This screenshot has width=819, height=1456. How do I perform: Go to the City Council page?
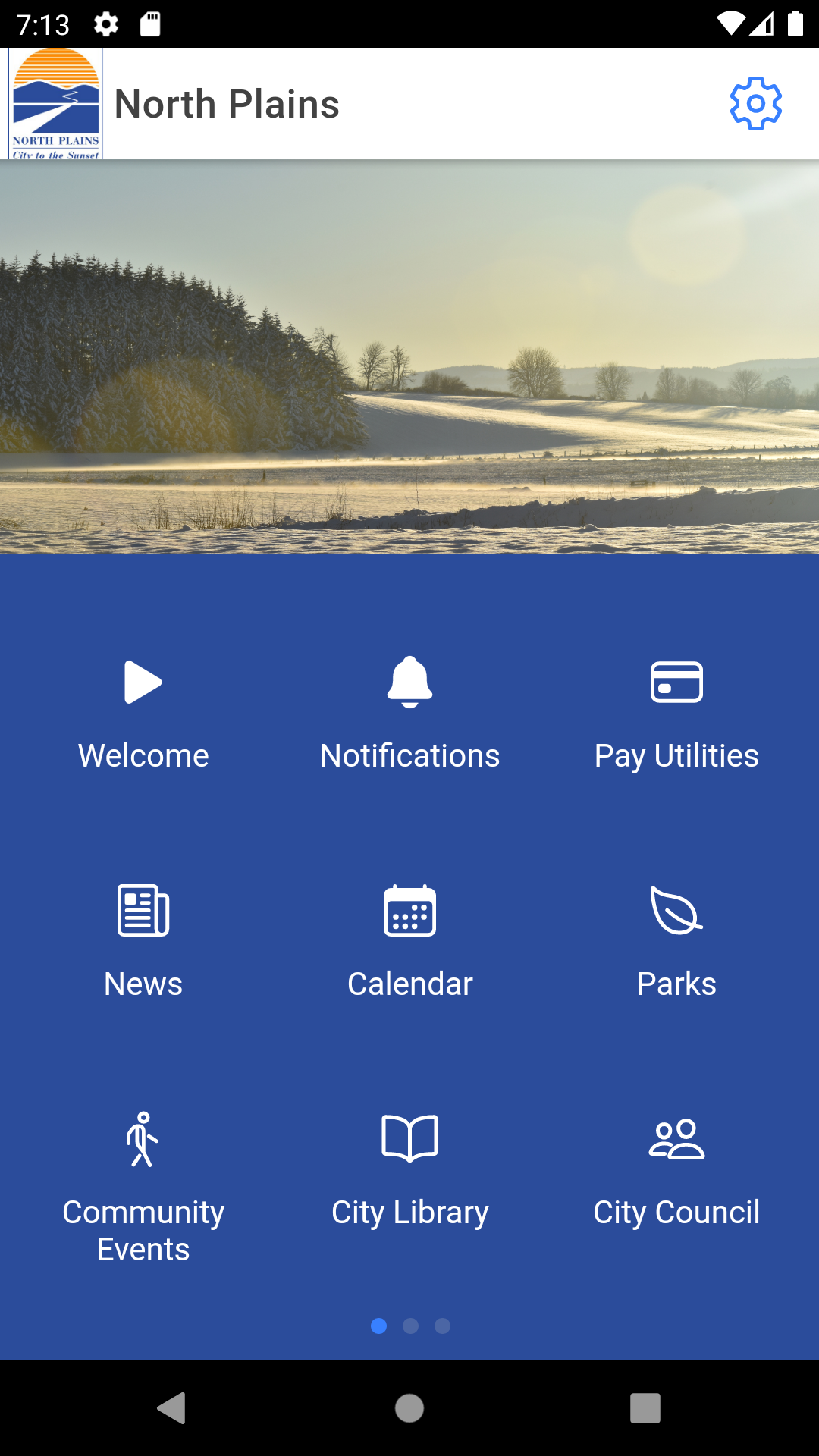(x=676, y=1172)
